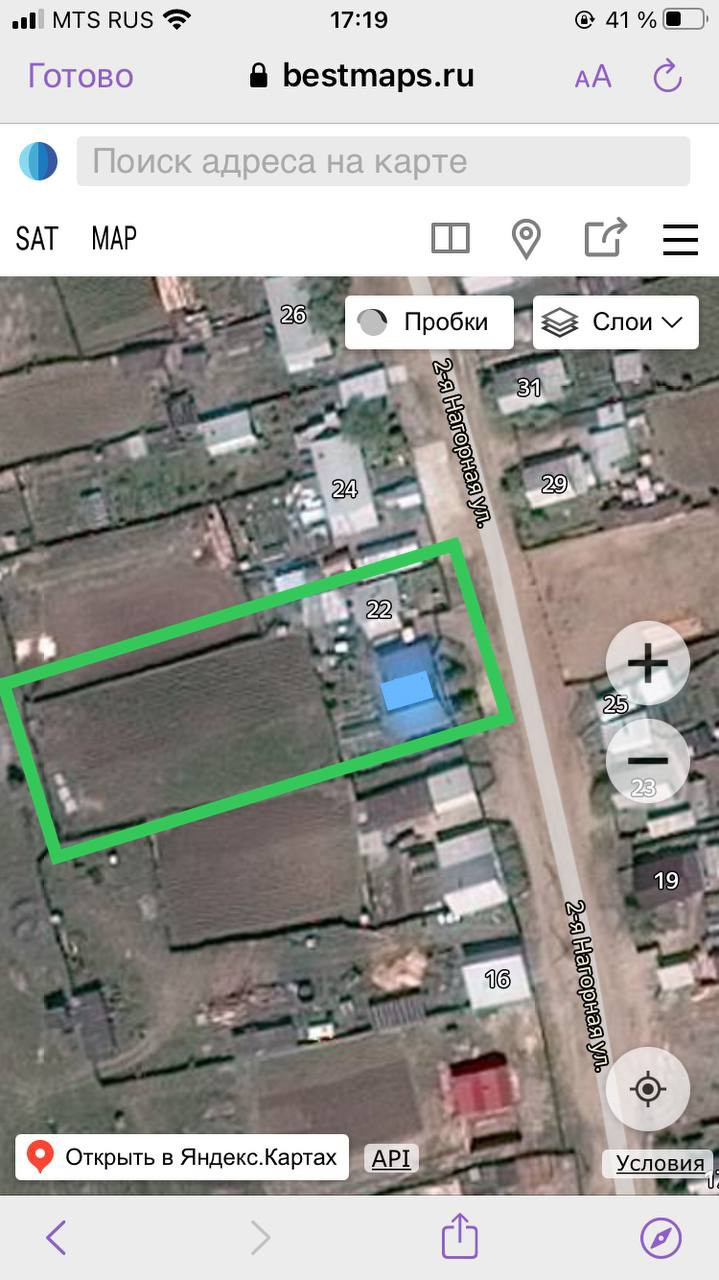Switch to SAT satellite view
The image size is (719, 1280).
click(x=37, y=238)
